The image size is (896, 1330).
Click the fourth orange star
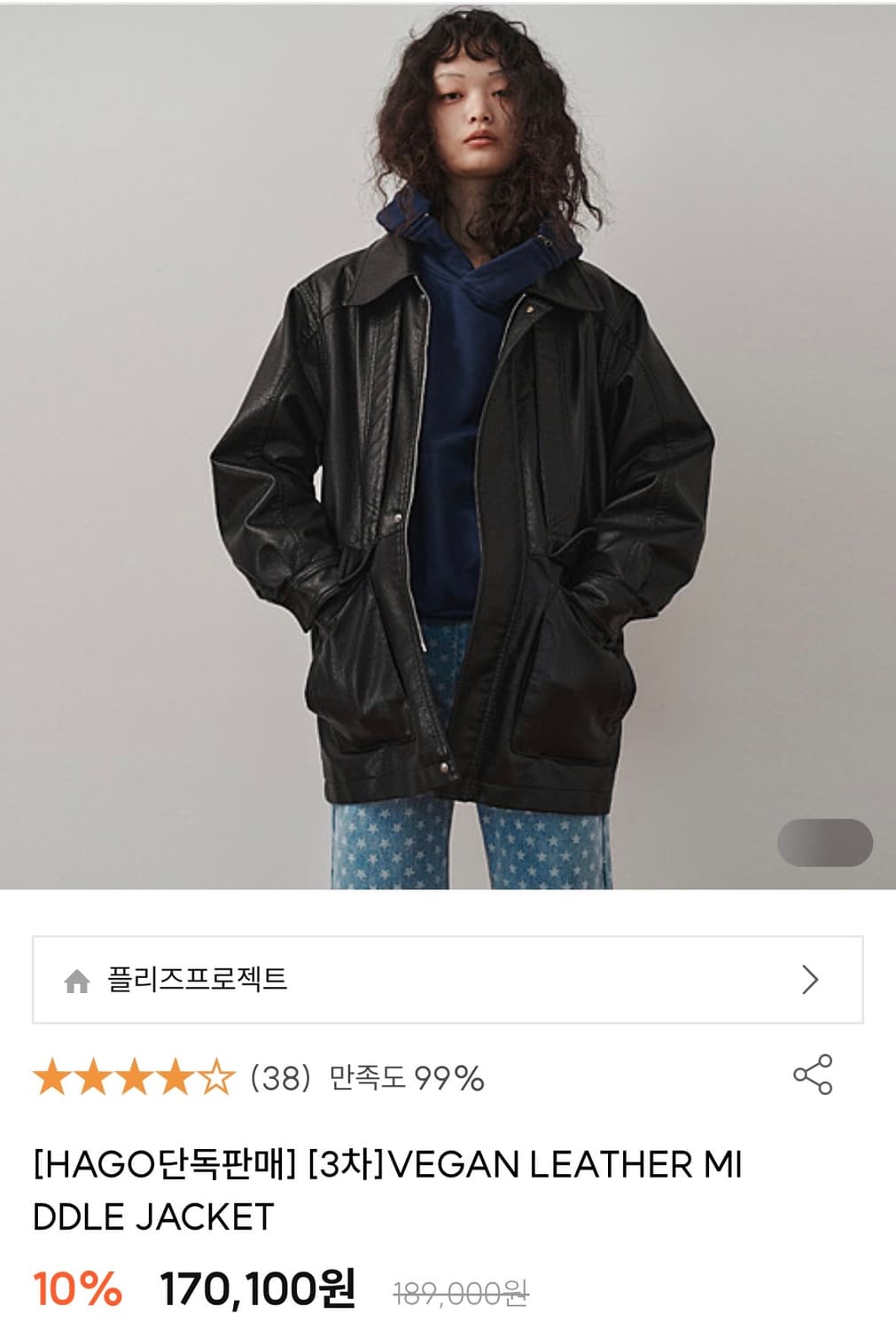pyautogui.click(x=175, y=1076)
